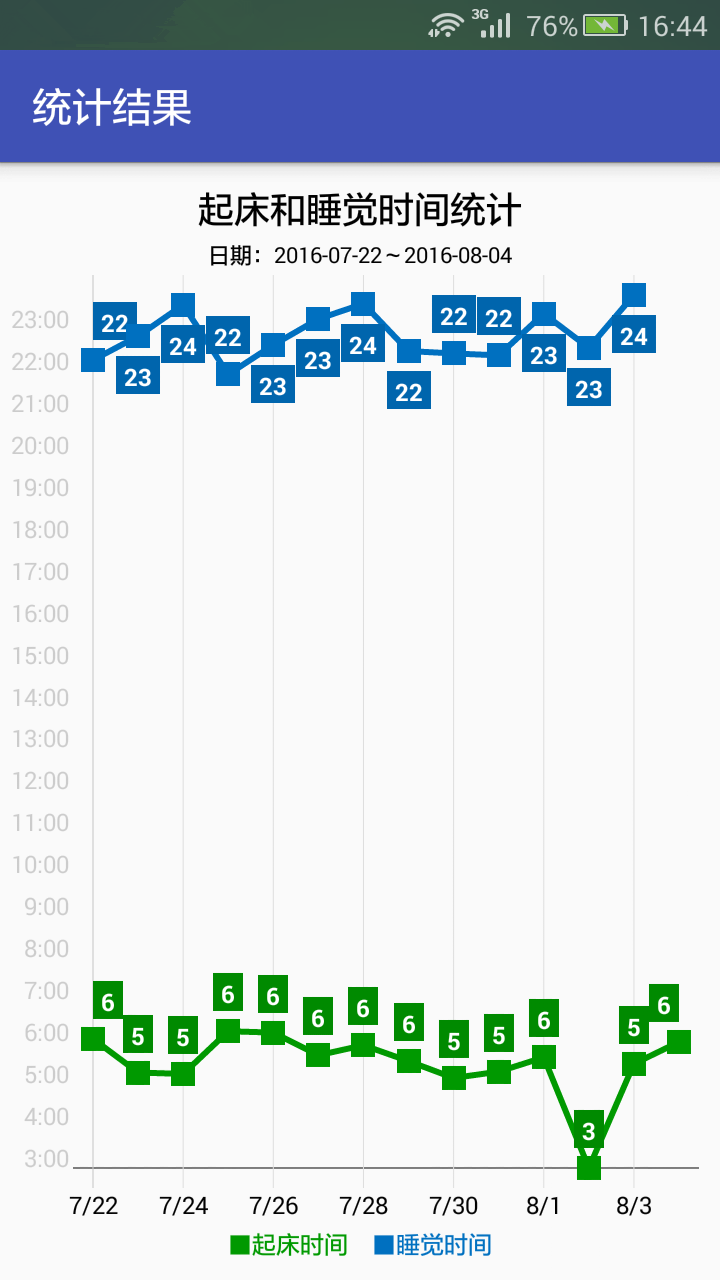Select the lowest green wake-up point labeled 3
The image size is (720, 1280).
(589, 1166)
